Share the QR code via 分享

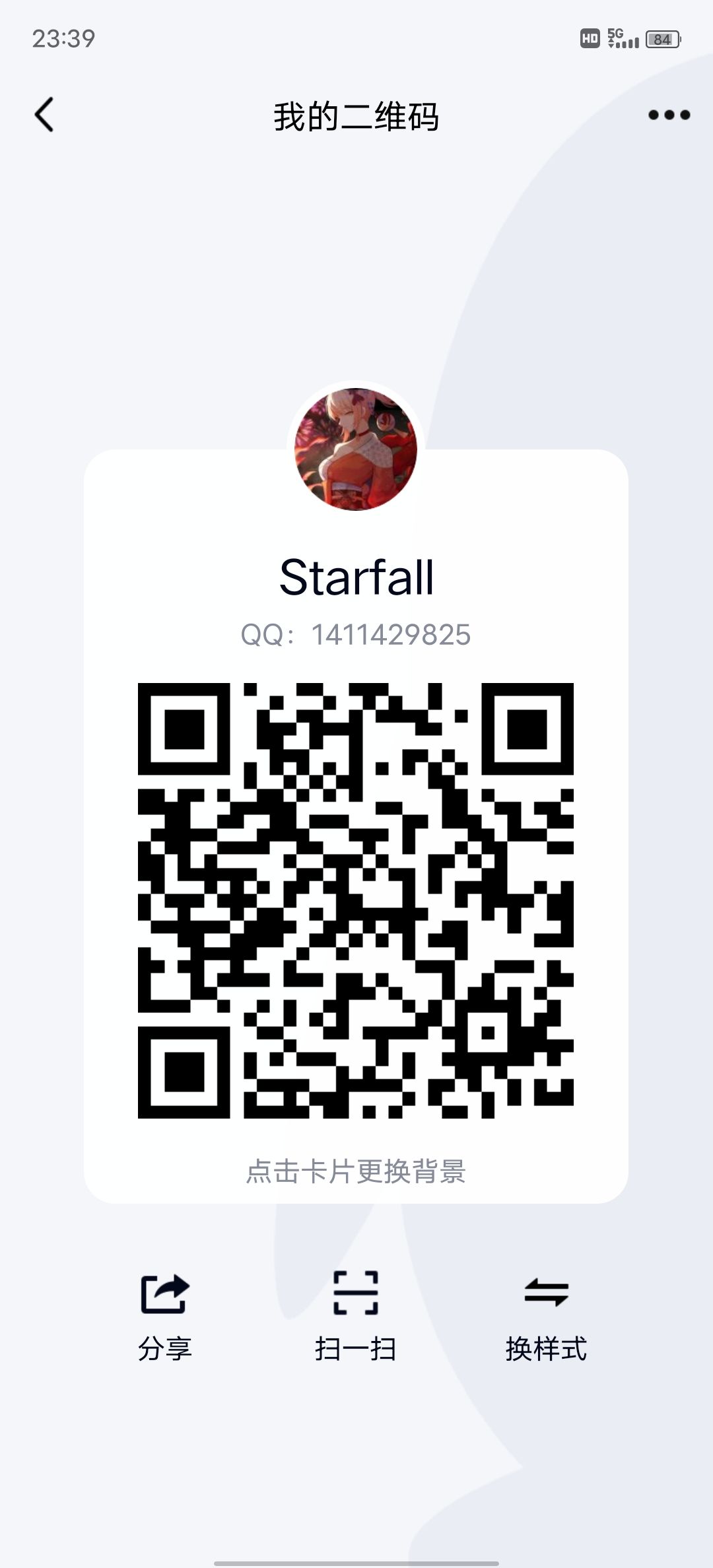coord(165,1315)
